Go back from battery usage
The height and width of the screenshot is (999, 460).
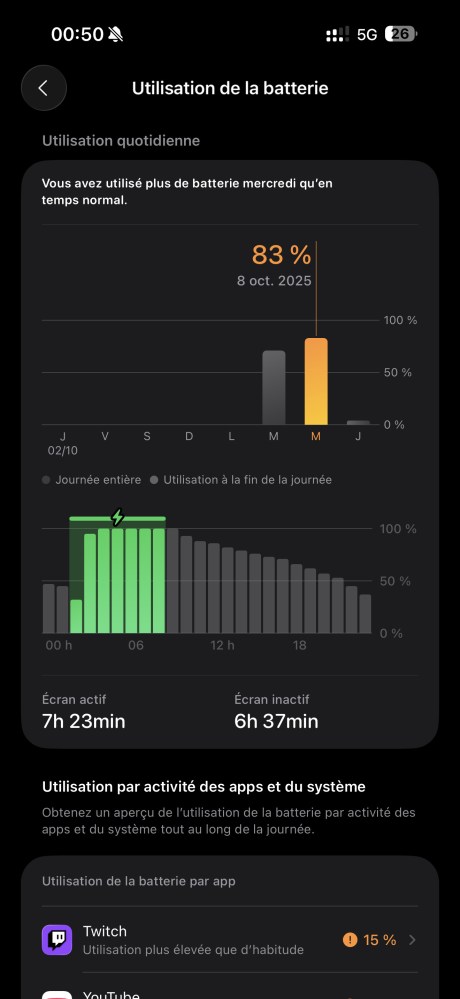[44, 88]
